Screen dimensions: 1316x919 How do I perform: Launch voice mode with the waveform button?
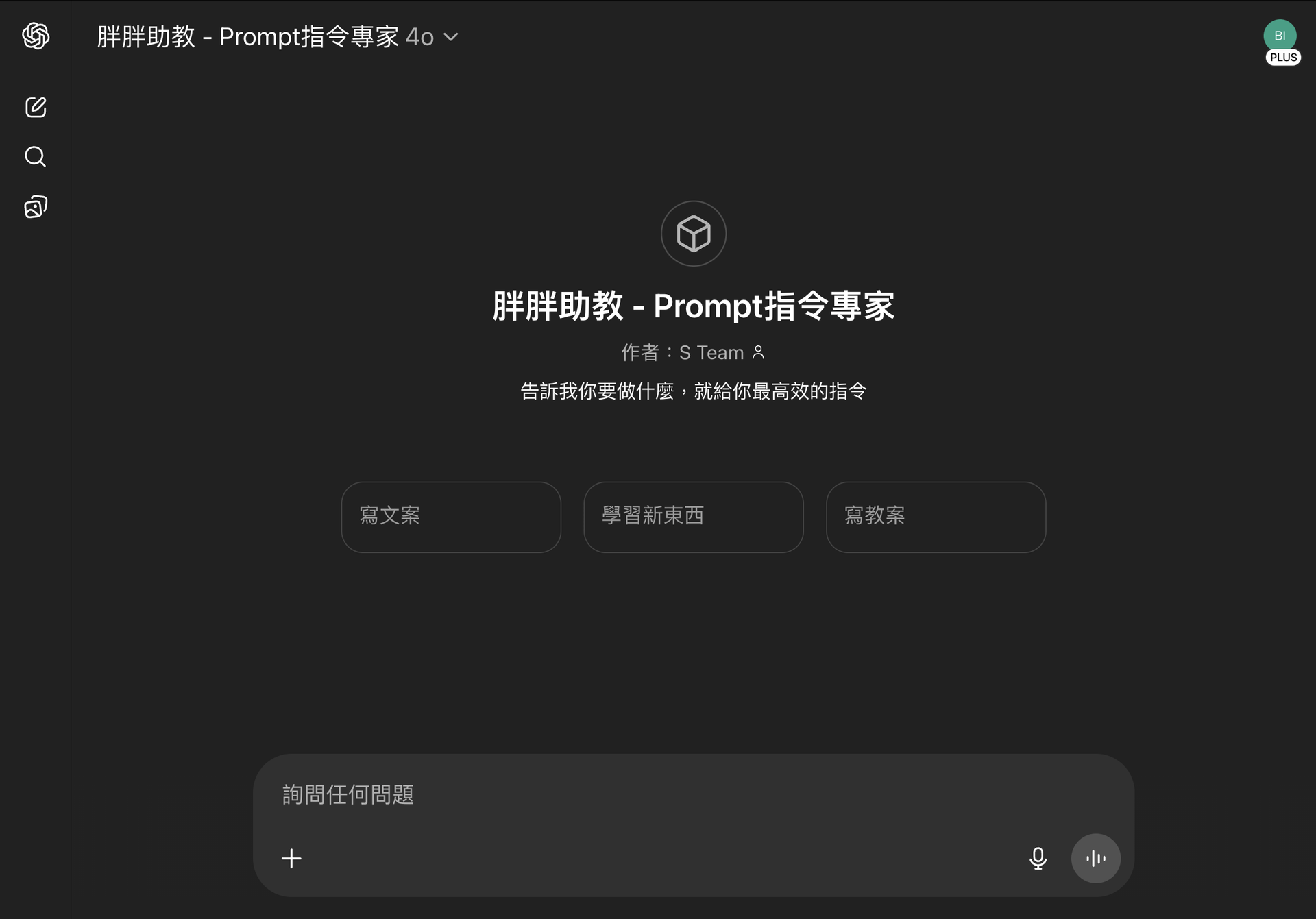click(1095, 858)
